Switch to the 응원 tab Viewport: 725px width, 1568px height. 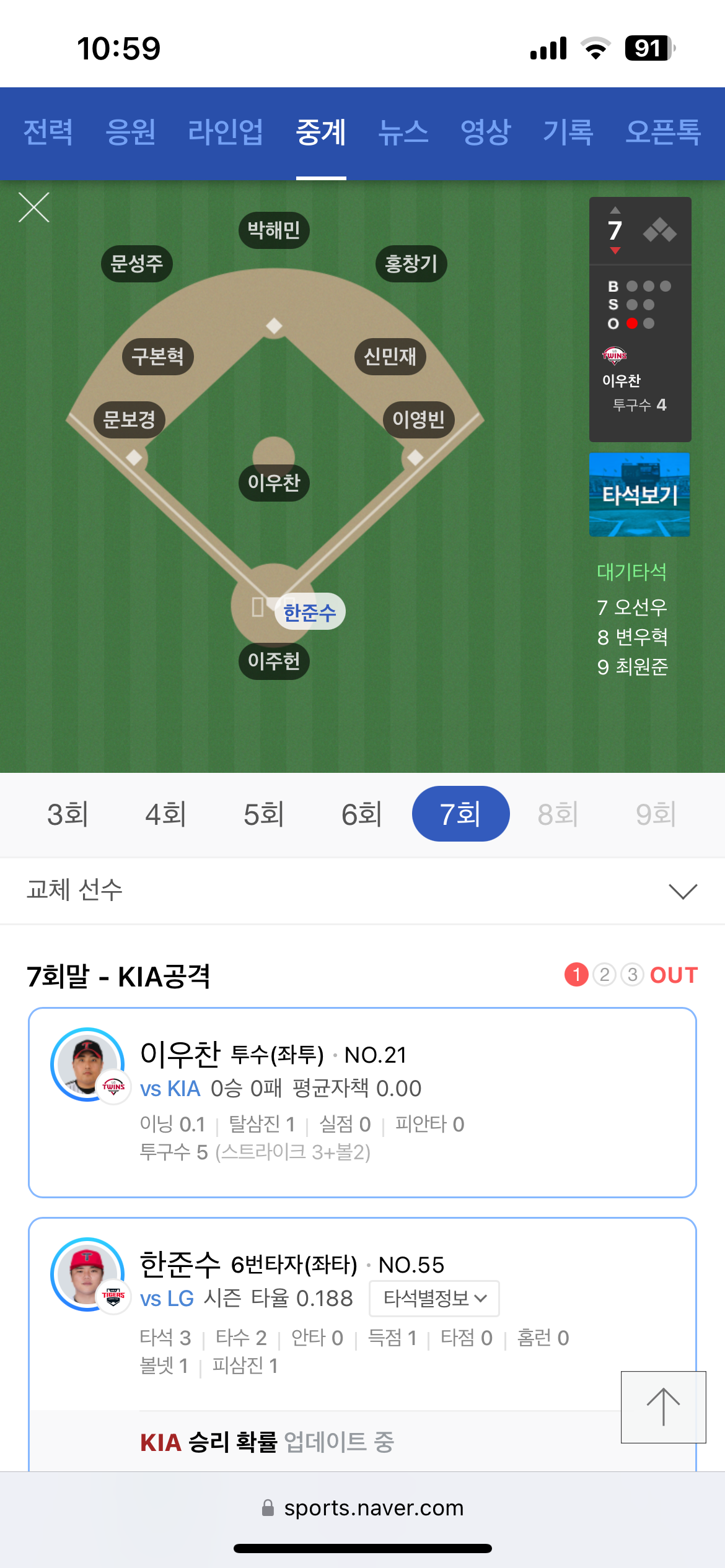click(130, 133)
